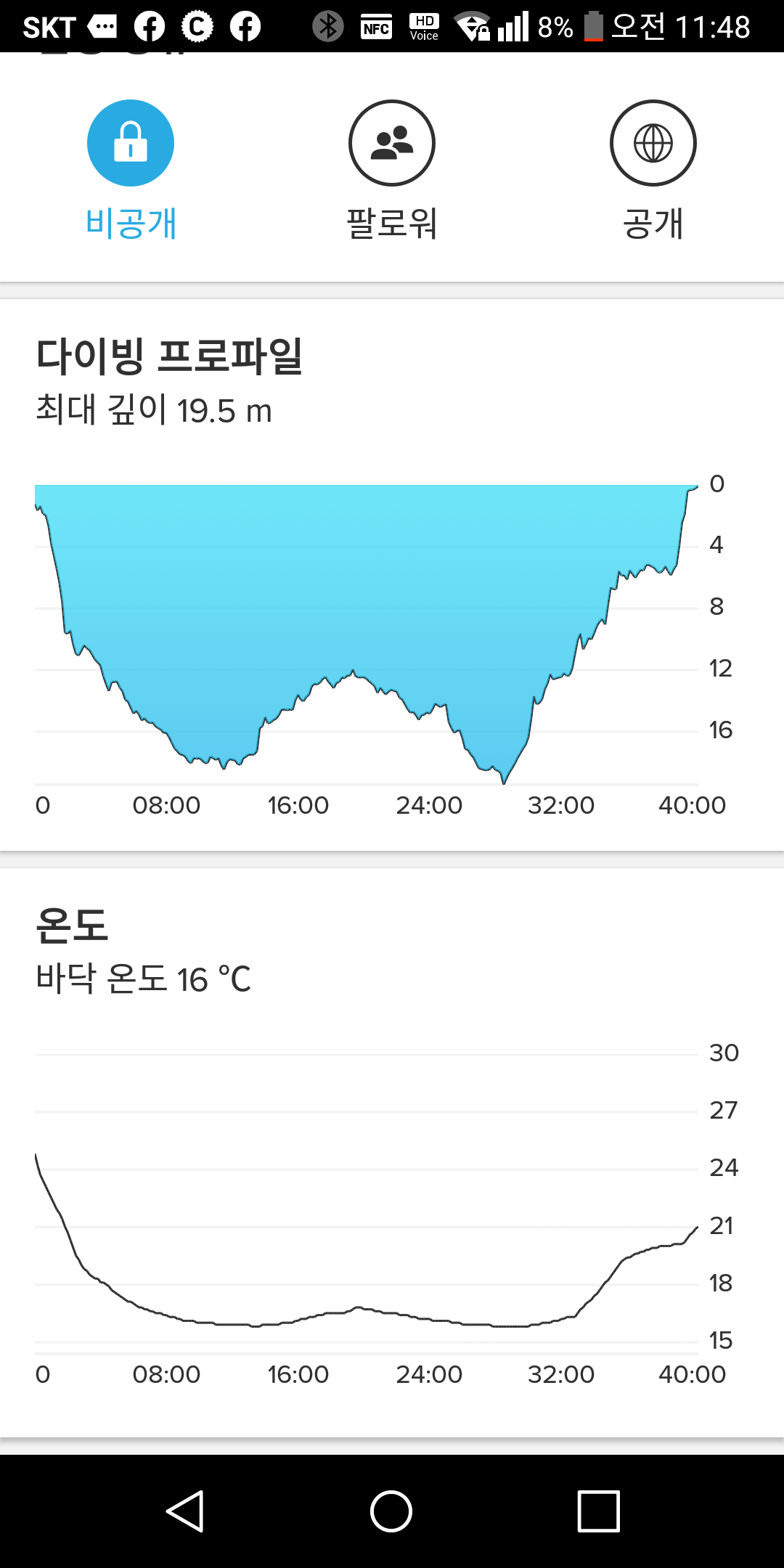This screenshot has width=784, height=1568.
Task: Tap the 최대 깊이 19.5 m label
Action: tap(154, 410)
